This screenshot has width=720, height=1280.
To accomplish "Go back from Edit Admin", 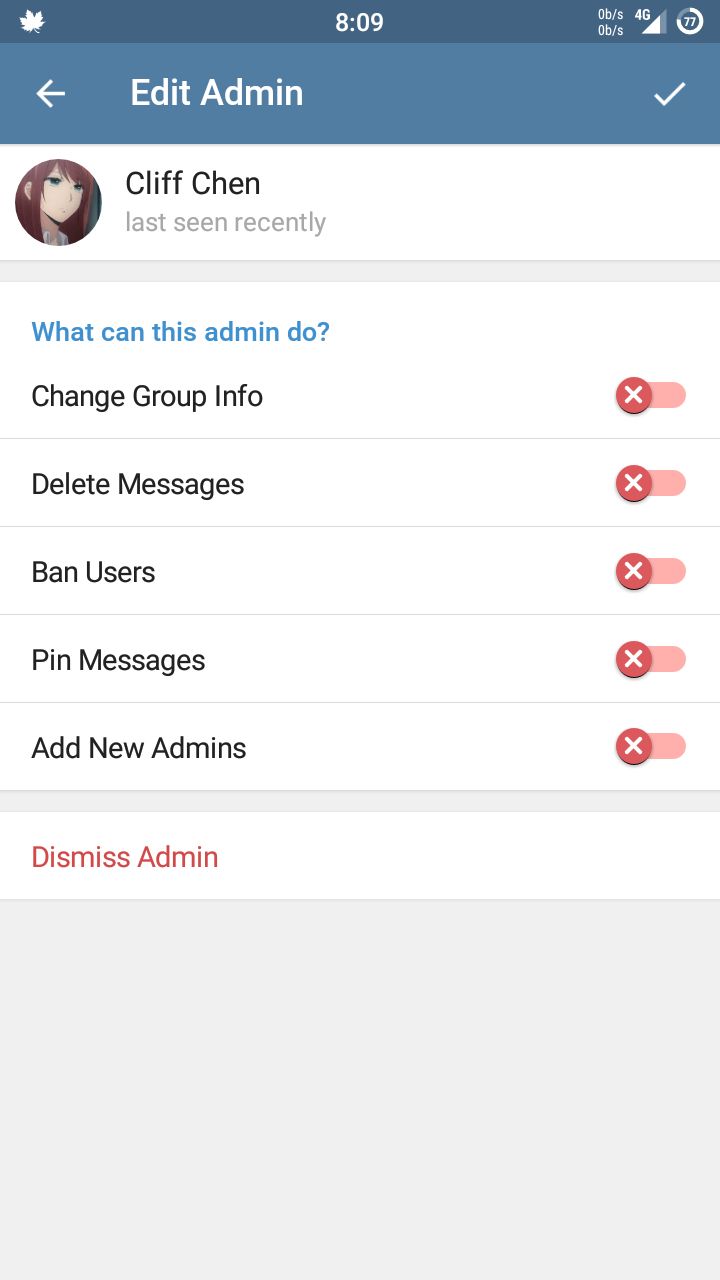I will click(50, 93).
